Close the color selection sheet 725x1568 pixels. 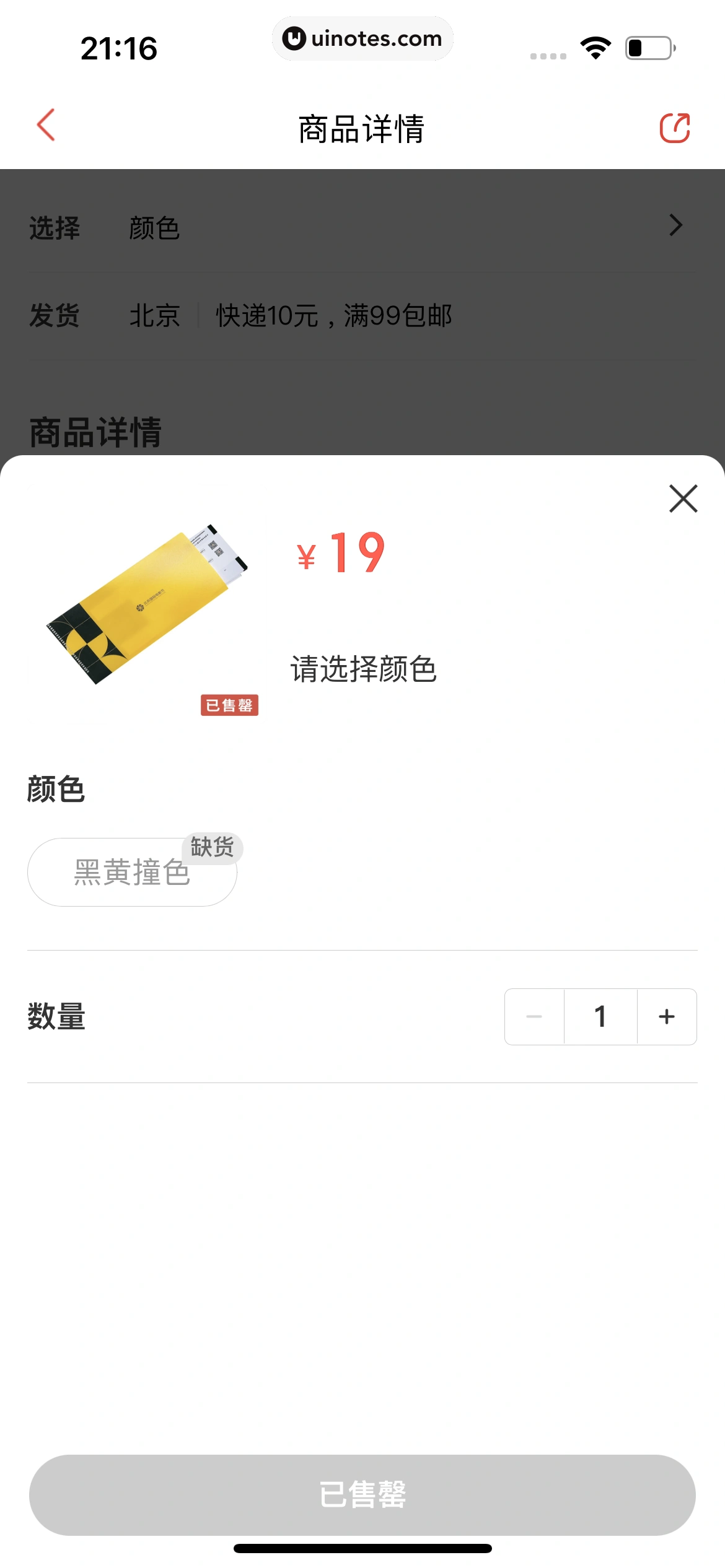coord(683,499)
